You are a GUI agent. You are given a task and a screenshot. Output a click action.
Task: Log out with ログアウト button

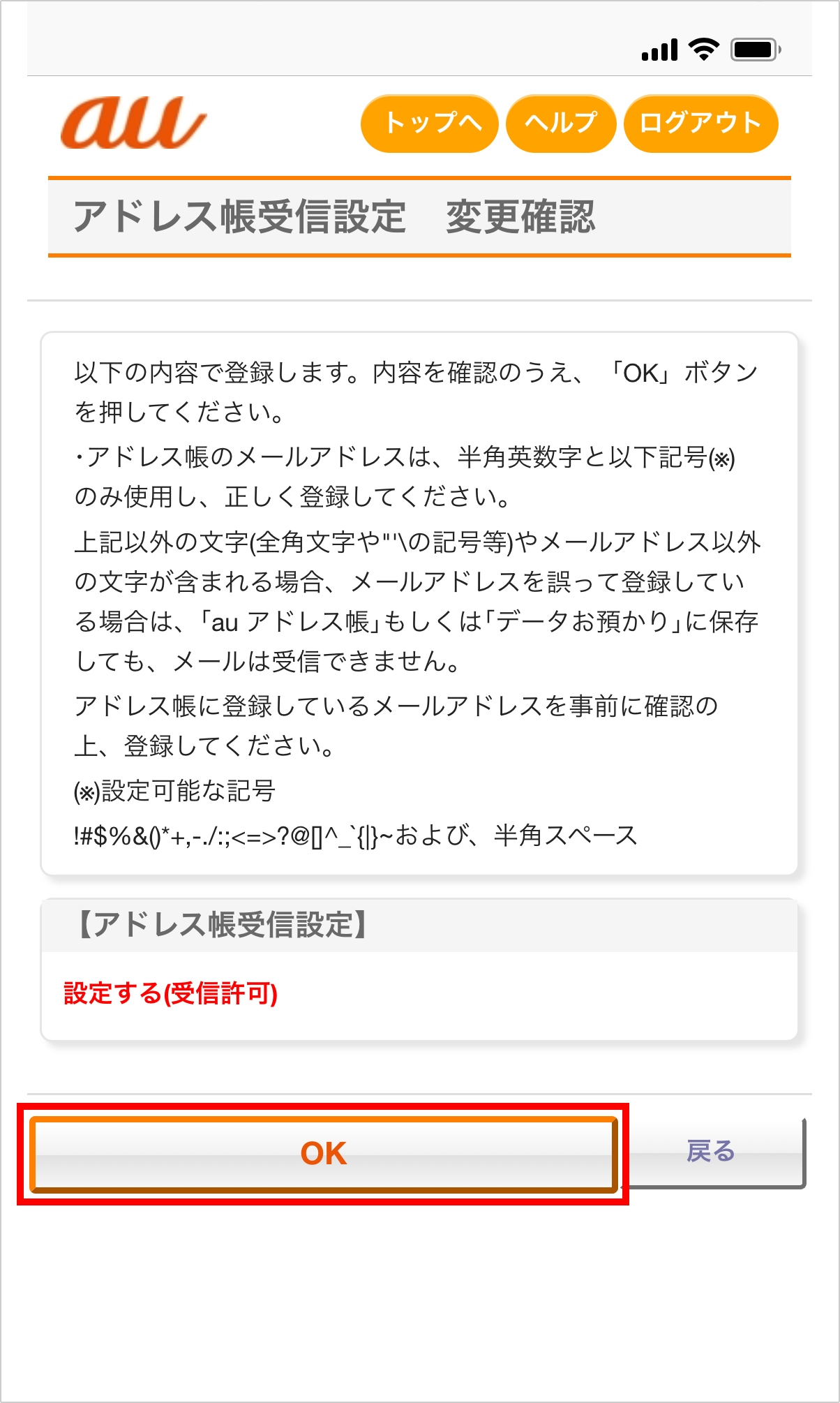pyautogui.click(x=700, y=124)
